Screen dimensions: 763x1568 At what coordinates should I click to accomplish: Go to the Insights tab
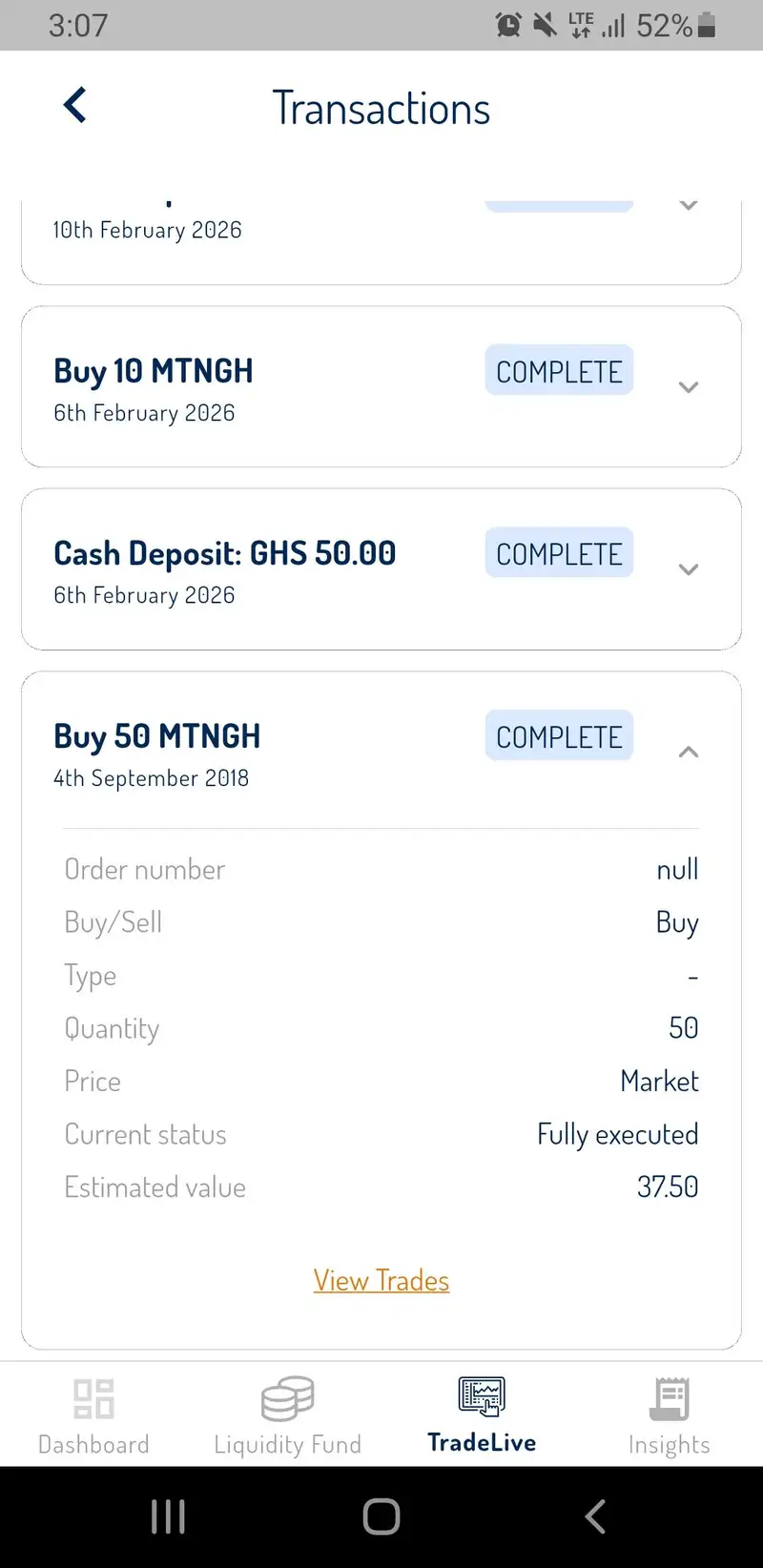pos(669,1416)
